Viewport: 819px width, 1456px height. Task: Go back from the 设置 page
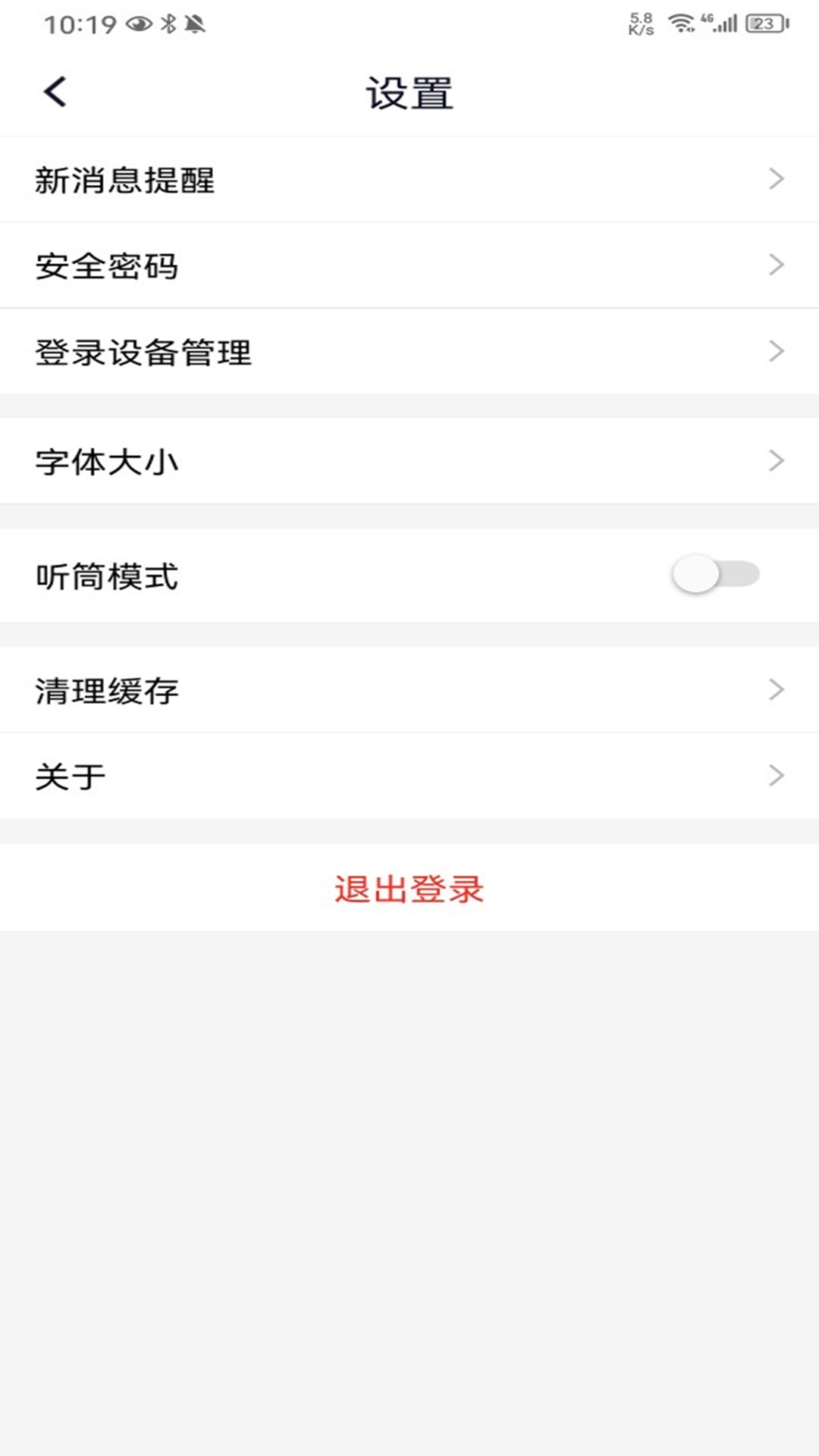coord(55,93)
